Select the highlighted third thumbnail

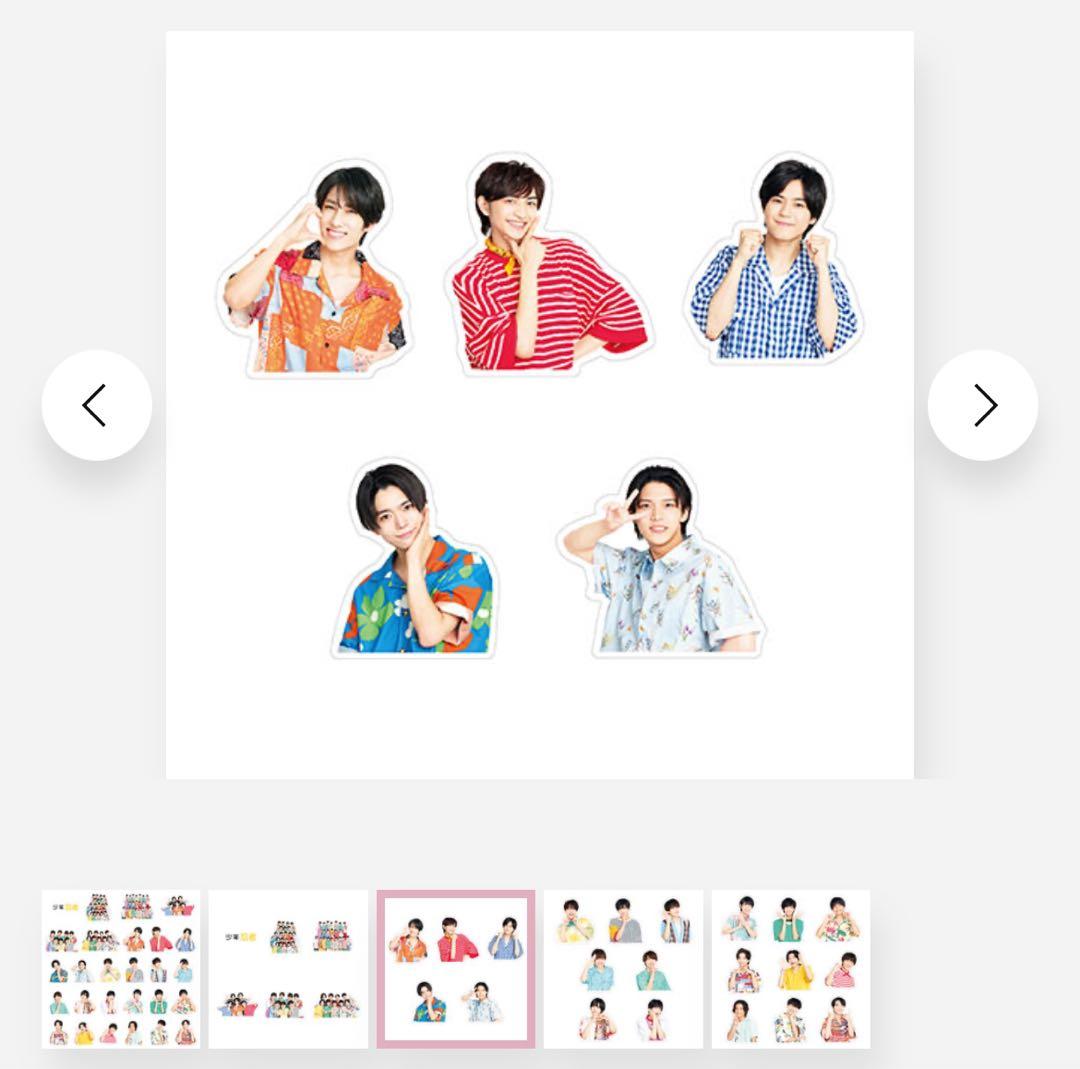[456, 968]
